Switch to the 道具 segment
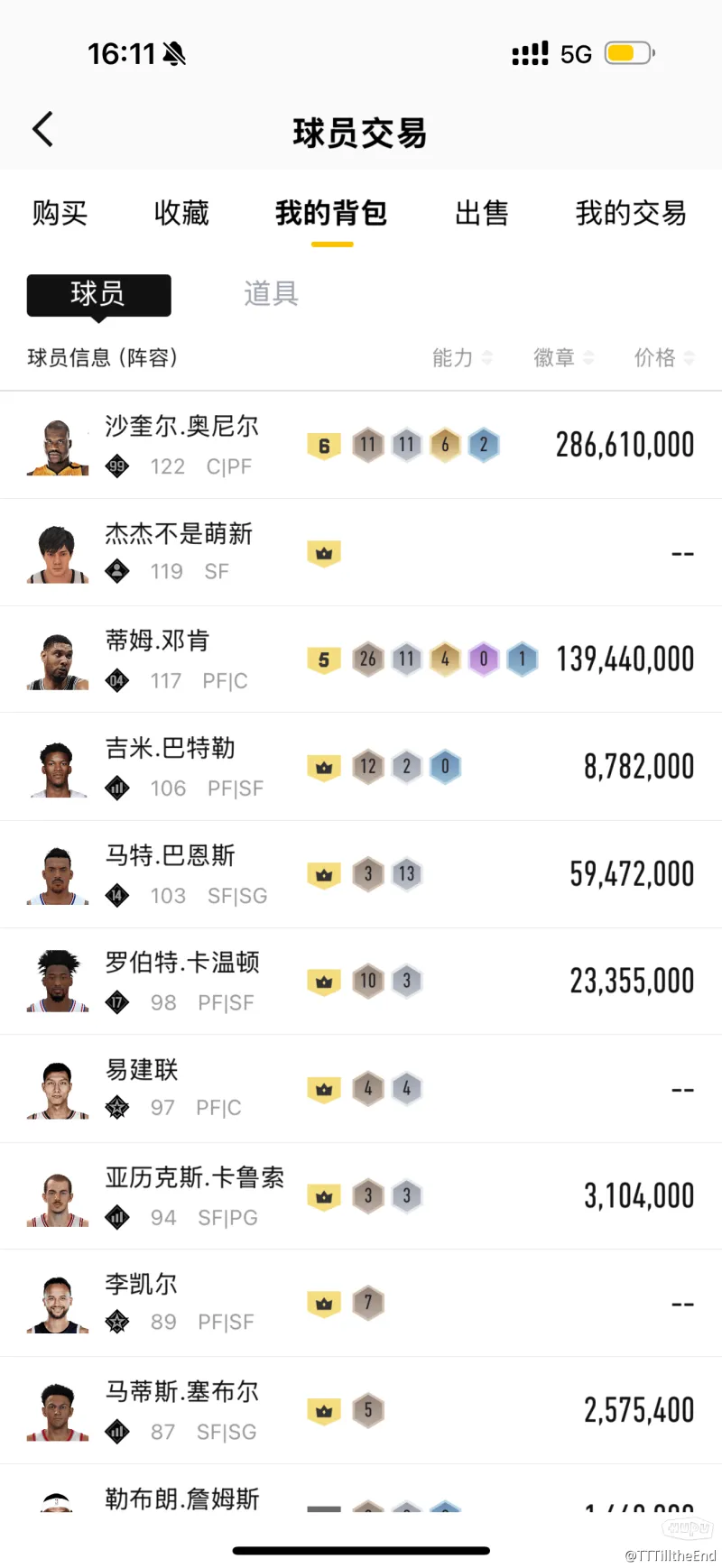 pos(271,294)
